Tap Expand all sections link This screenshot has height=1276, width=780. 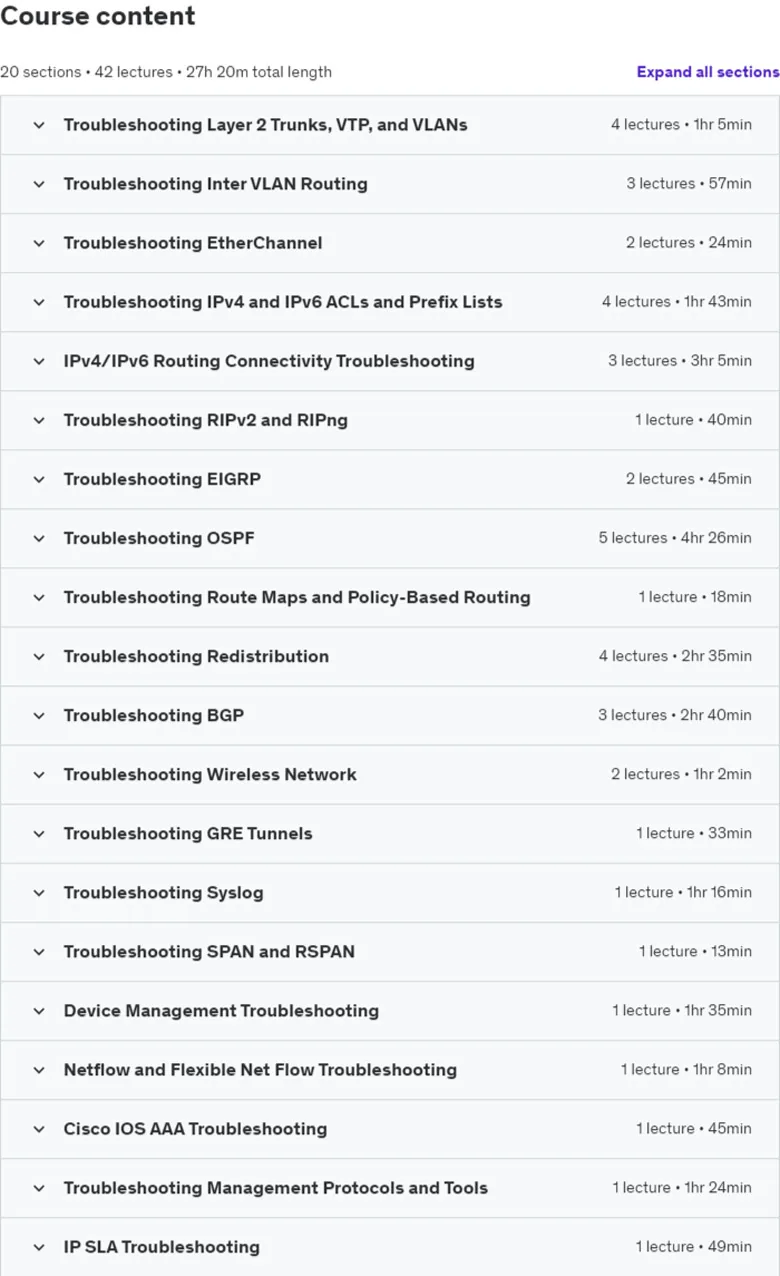coord(708,72)
